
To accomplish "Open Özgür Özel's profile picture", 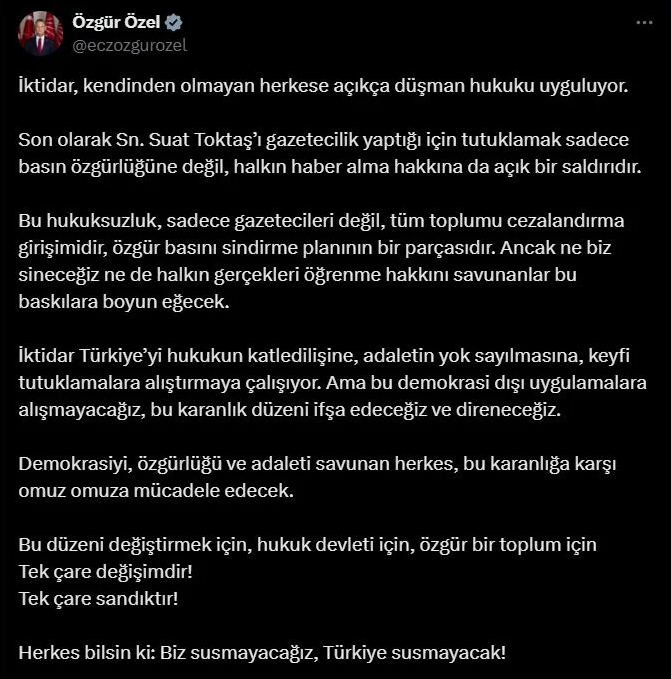I will [39, 33].
